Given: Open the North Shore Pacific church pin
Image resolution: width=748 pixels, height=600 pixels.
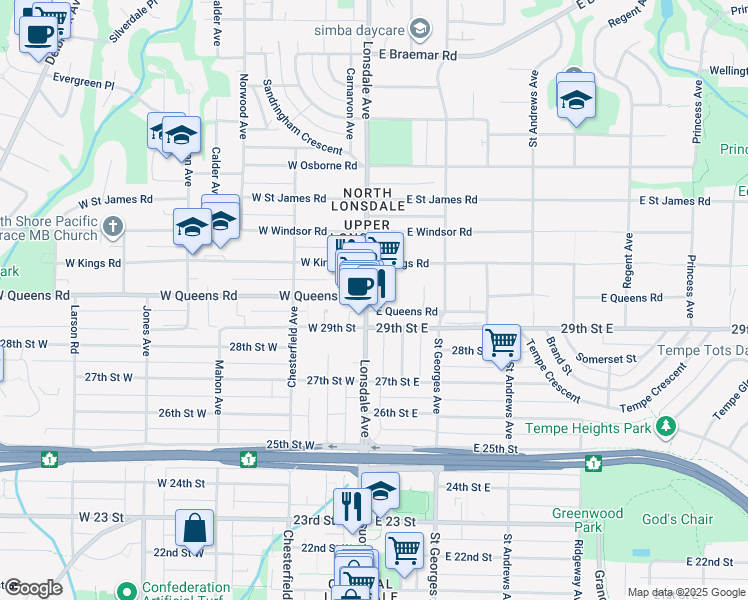Looking at the screenshot, I should click(x=112, y=226).
